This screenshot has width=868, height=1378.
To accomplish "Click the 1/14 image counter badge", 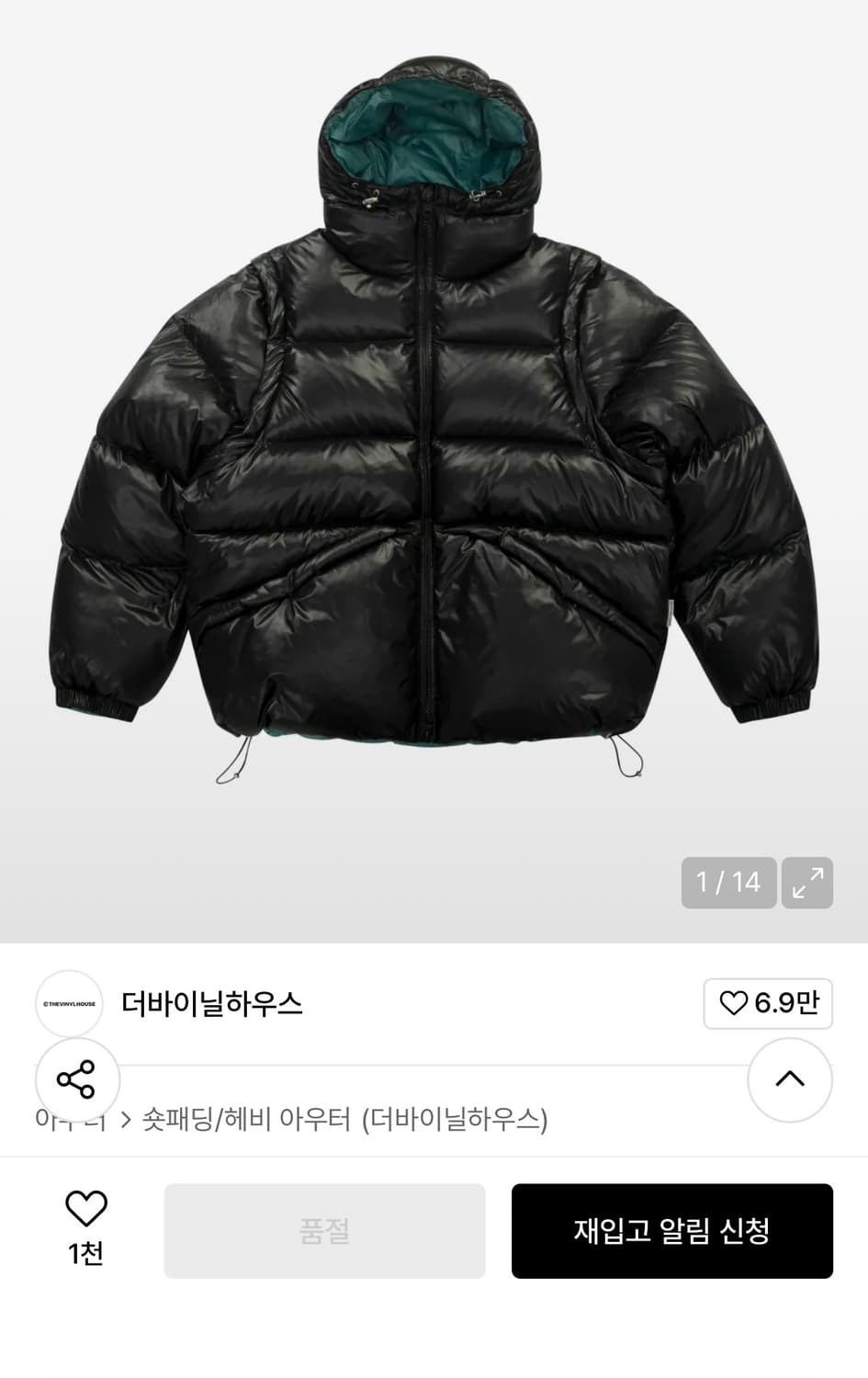I will 728,883.
